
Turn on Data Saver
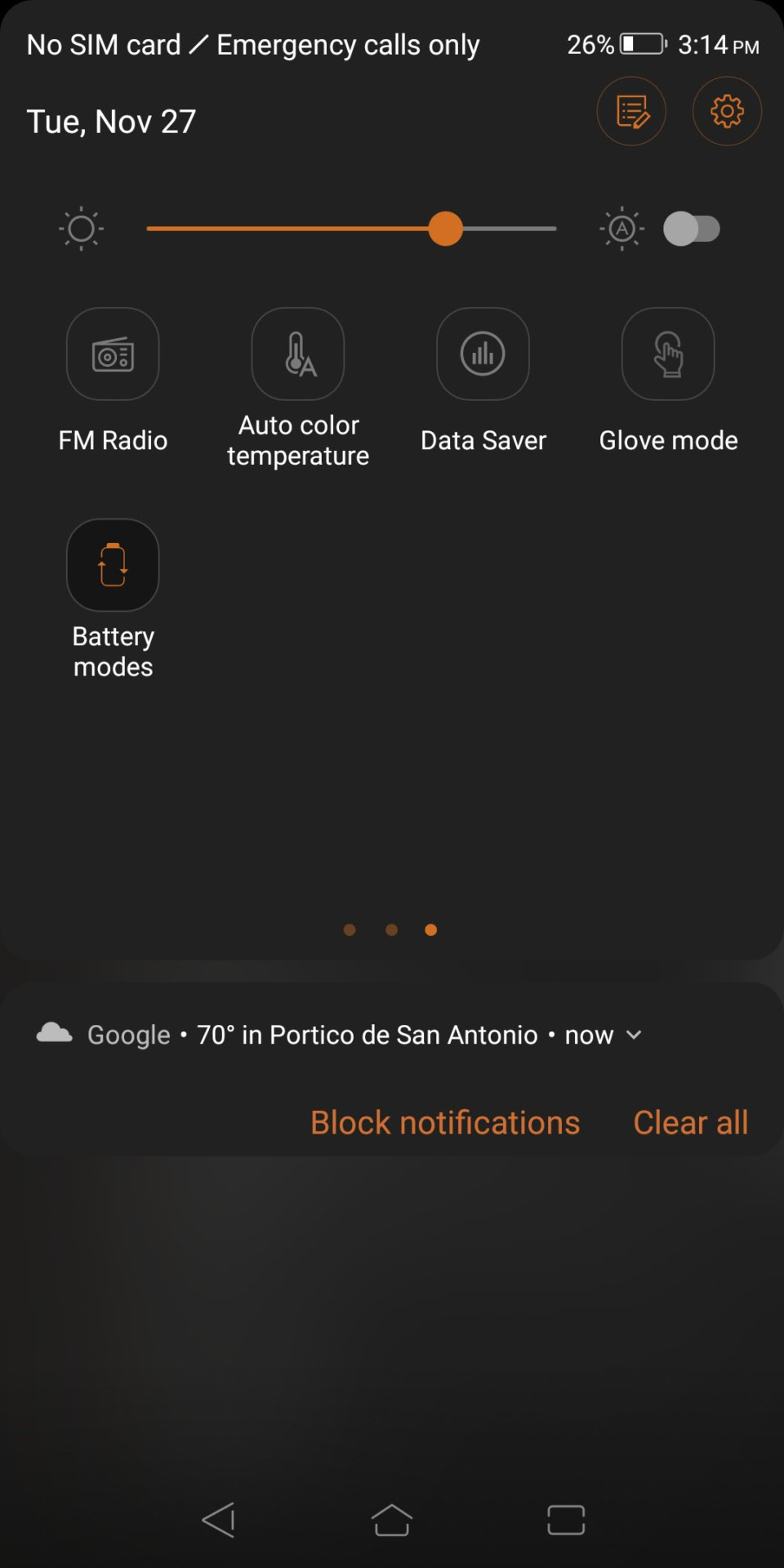[x=483, y=354]
